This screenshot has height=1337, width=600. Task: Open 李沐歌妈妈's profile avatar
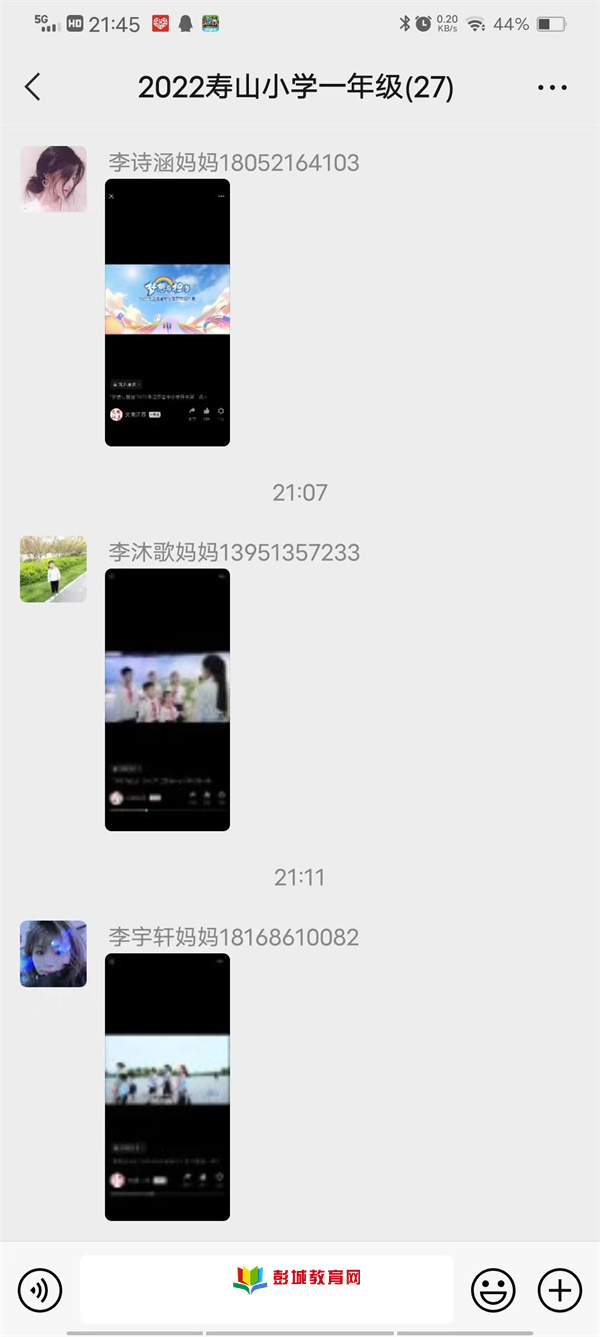click(x=53, y=569)
